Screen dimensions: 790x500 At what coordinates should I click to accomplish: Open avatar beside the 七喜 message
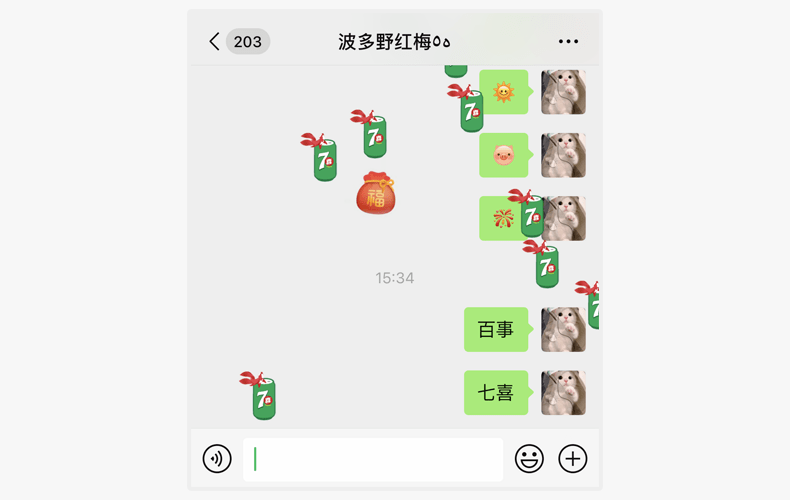pos(563,393)
